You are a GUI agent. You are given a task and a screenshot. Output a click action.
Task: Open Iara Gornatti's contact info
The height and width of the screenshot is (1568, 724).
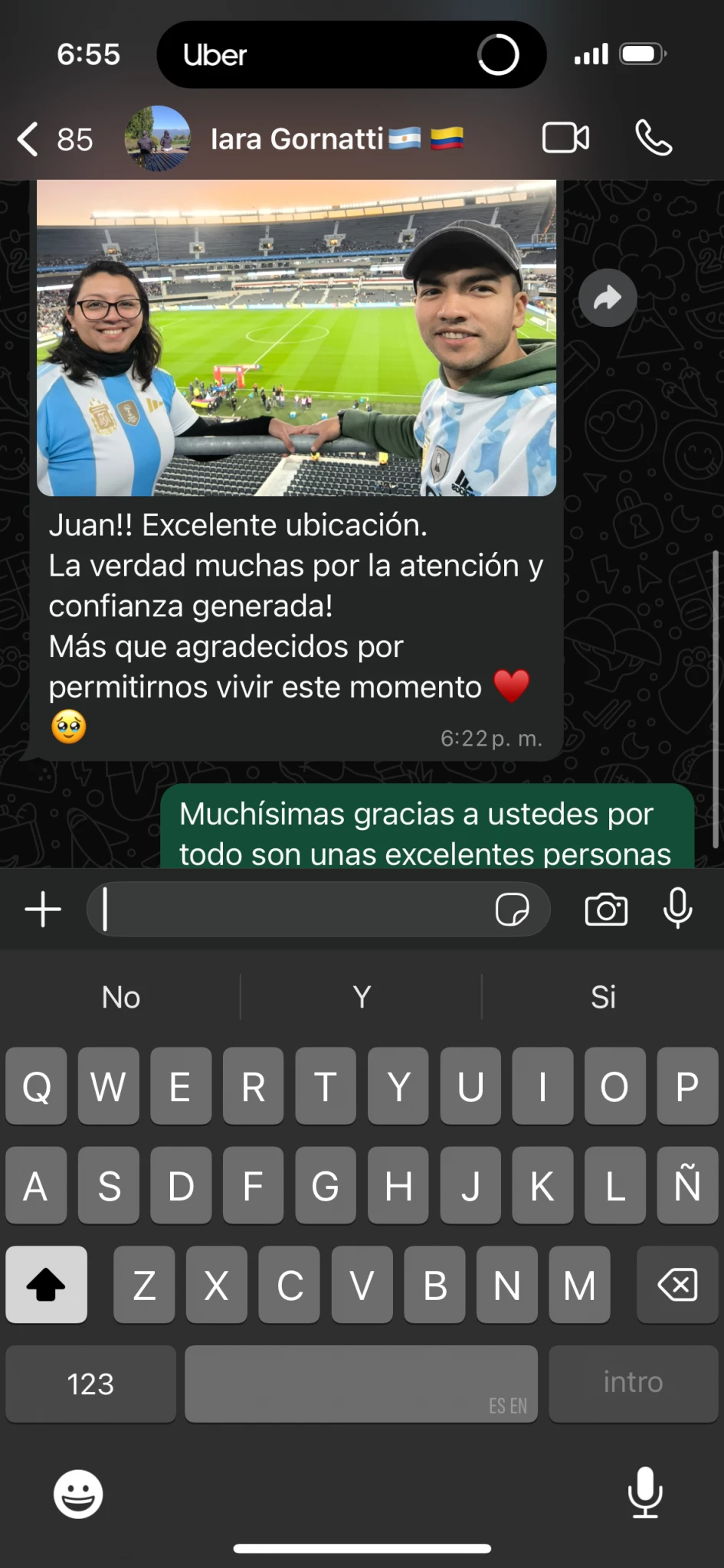pos(297,139)
